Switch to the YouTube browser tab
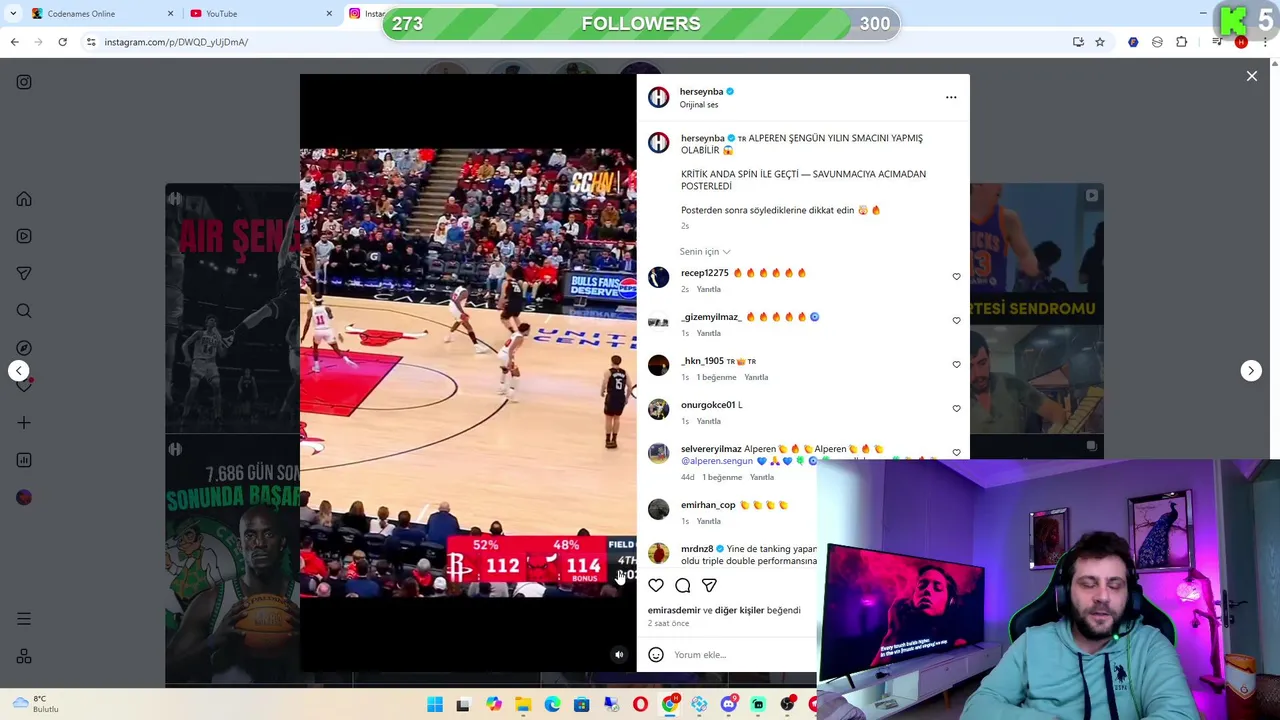1280x720 pixels. 222,14
